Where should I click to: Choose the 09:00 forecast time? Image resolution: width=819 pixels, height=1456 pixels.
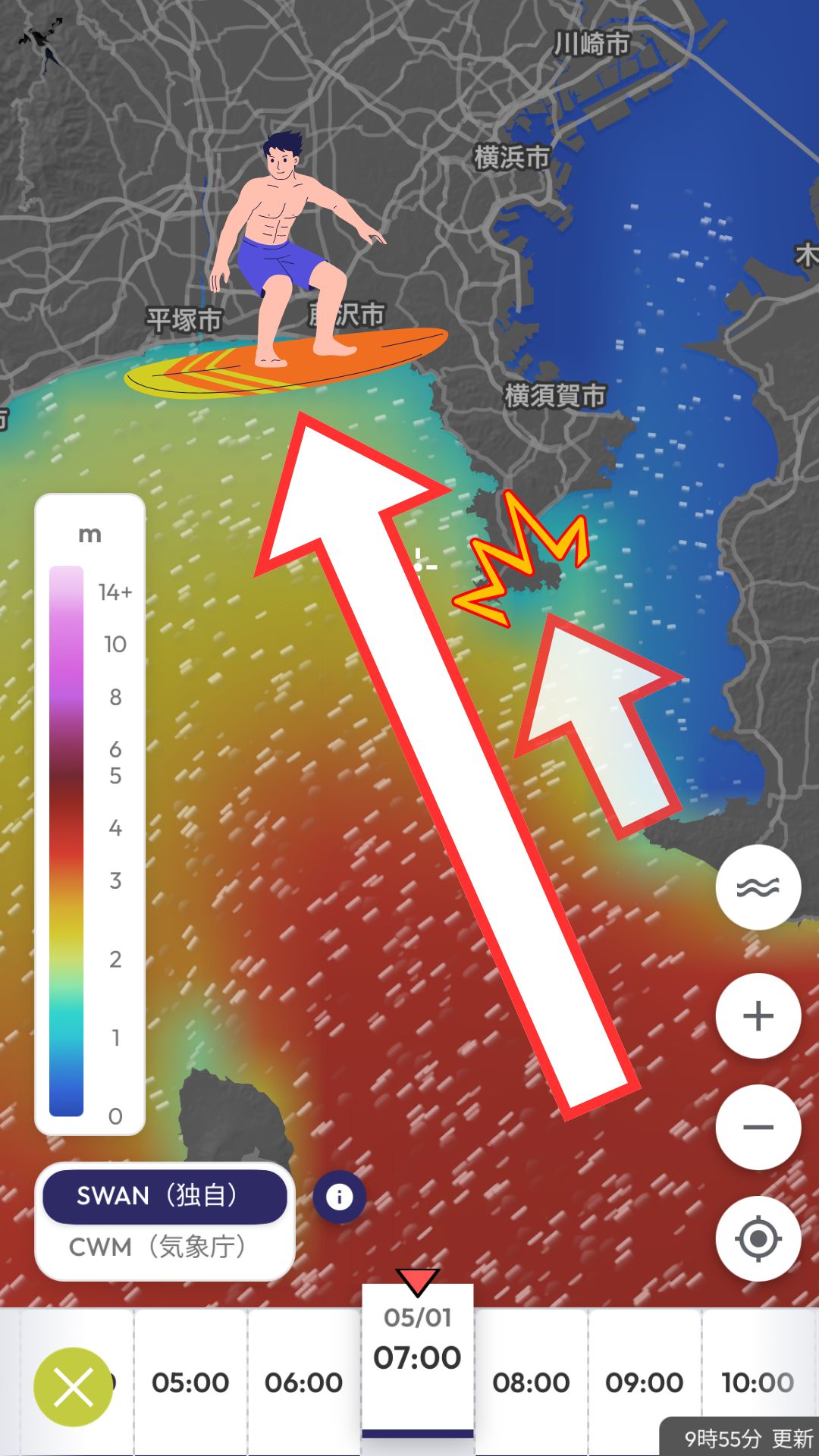click(645, 1382)
